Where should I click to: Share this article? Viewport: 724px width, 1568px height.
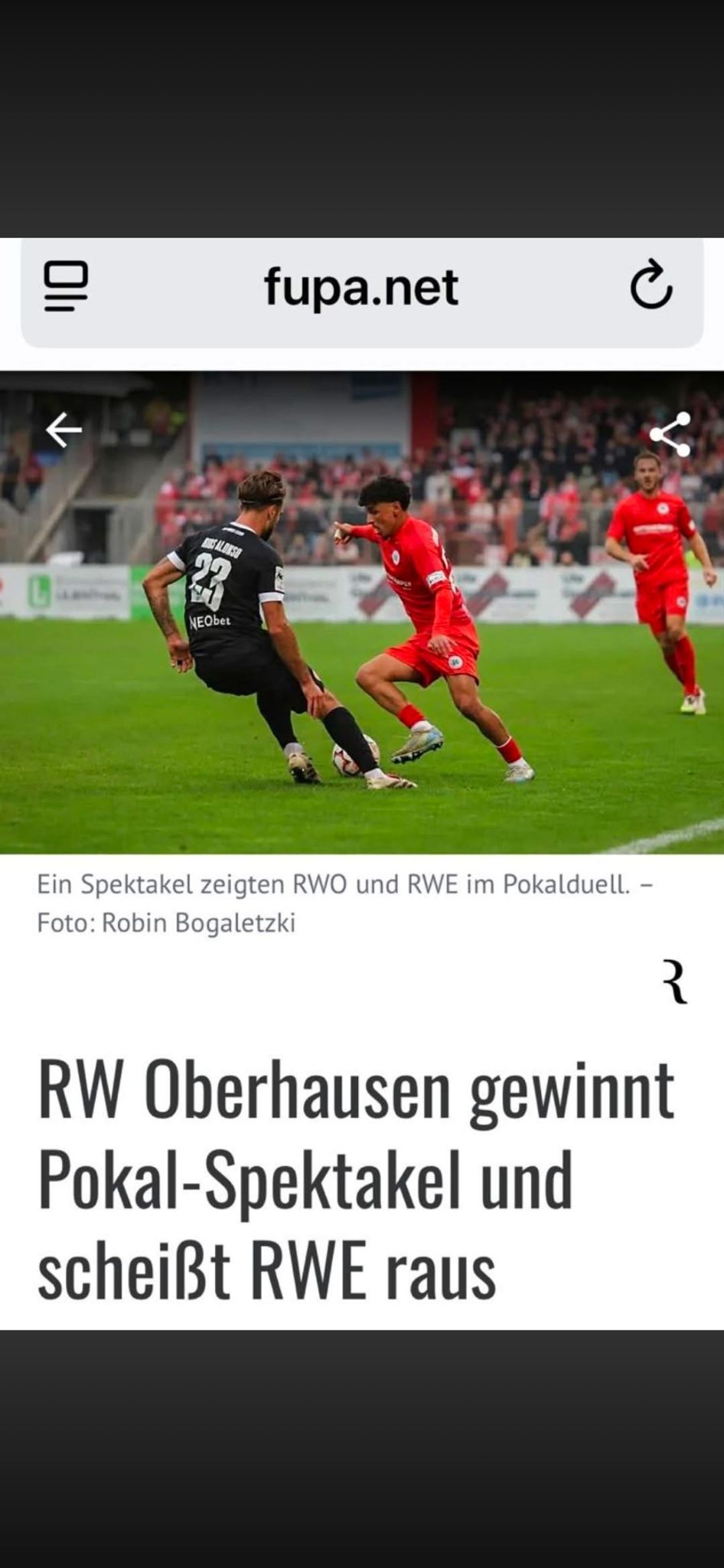pyautogui.click(x=670, y=434)
